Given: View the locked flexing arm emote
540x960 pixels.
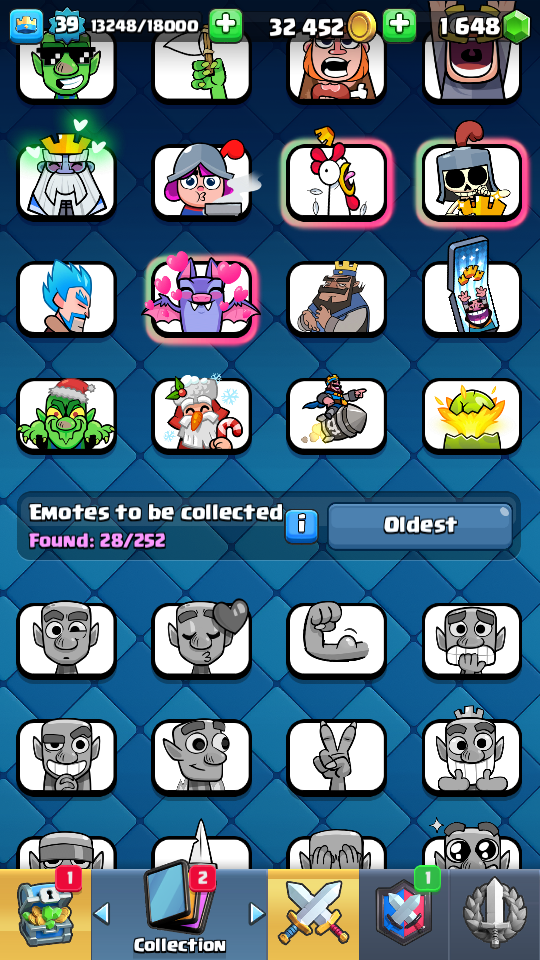Looking at the screenshot, I should [337, 640].
